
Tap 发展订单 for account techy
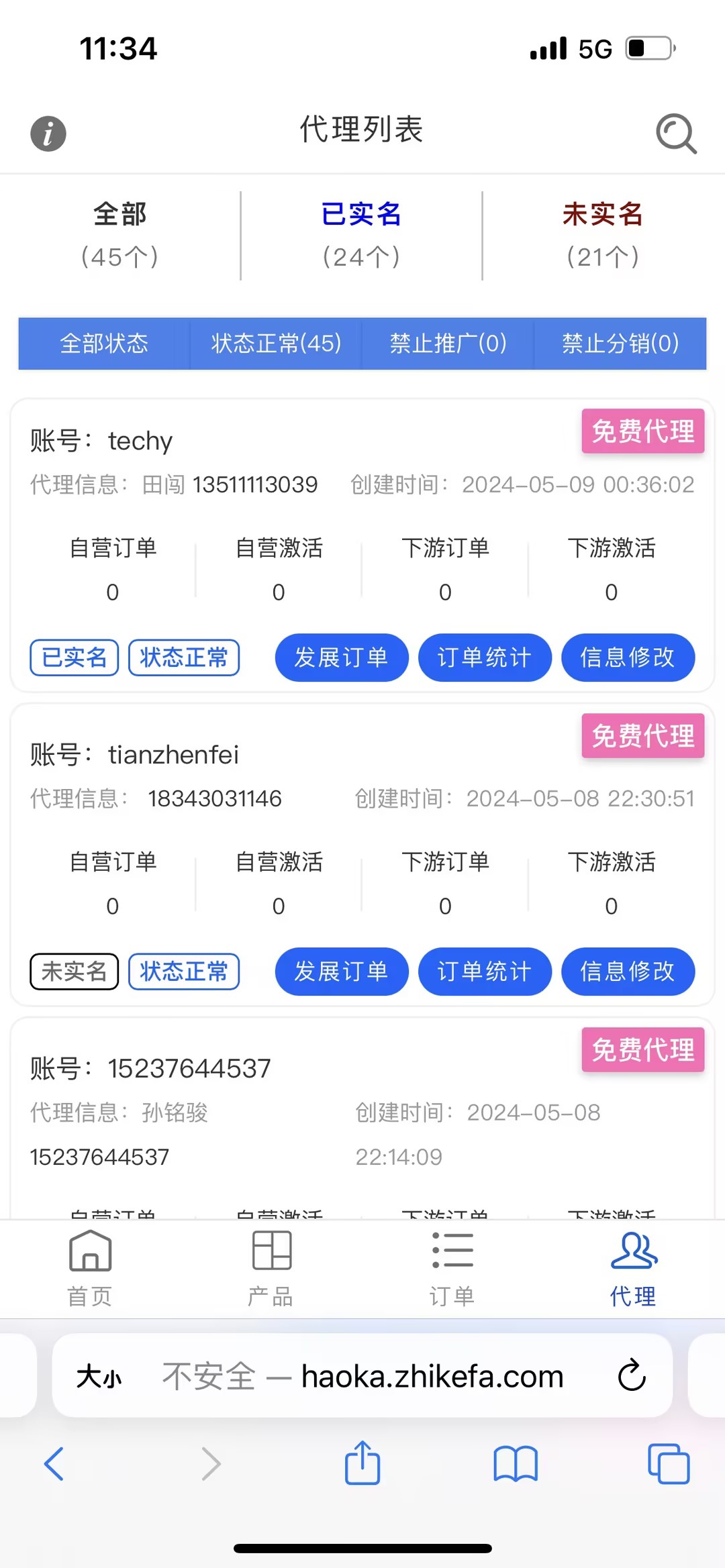click(x=341, y=658)
